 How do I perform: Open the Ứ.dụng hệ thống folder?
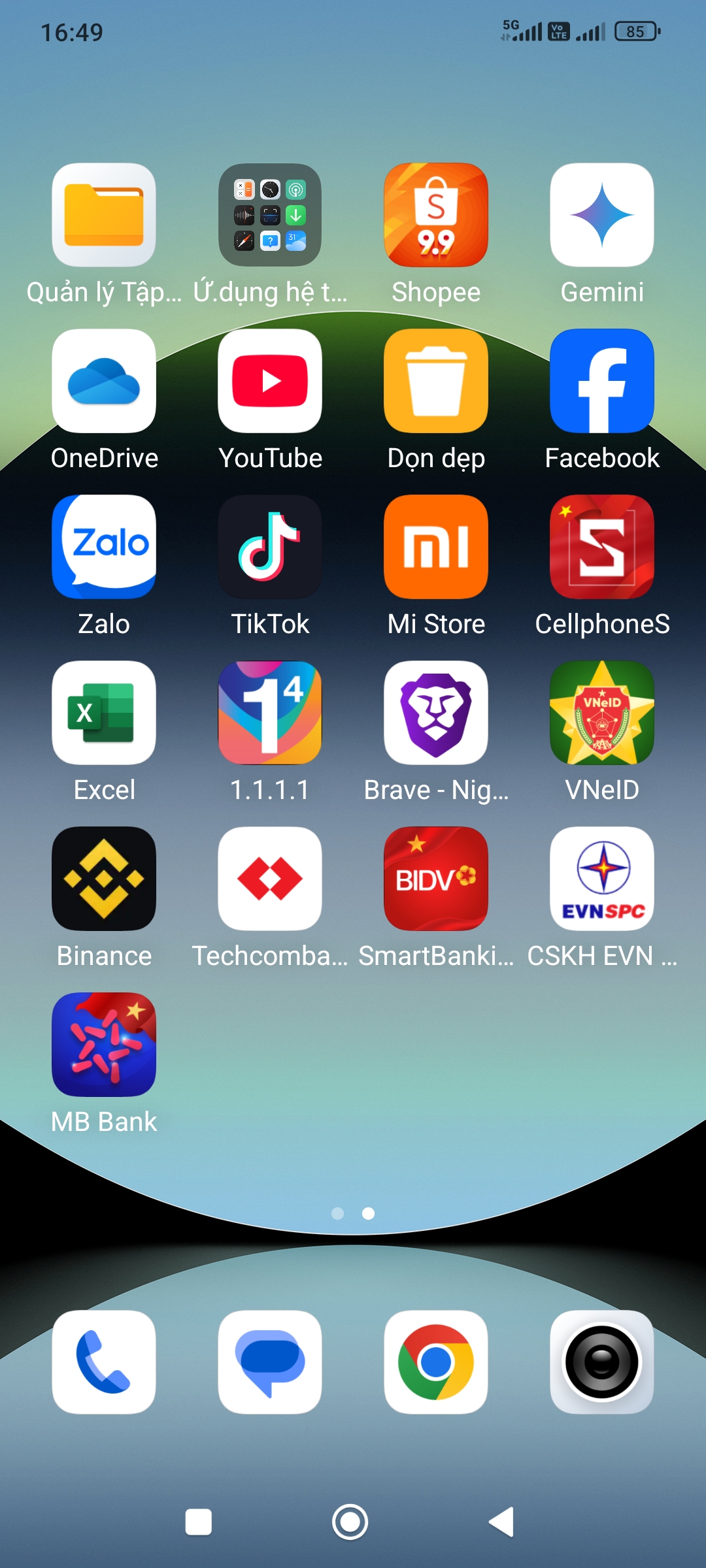270,215
